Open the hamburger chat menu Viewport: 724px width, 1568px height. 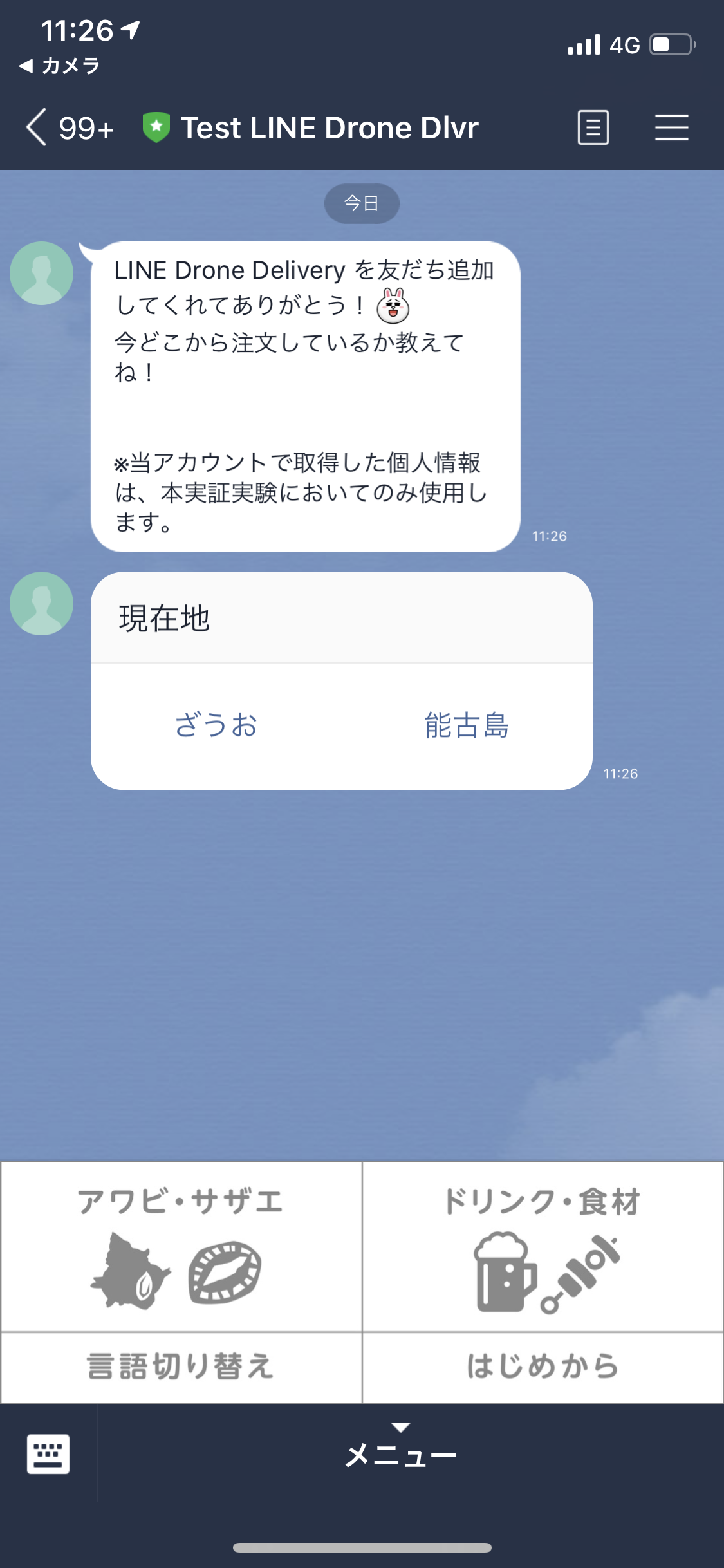tap(671, 127)
